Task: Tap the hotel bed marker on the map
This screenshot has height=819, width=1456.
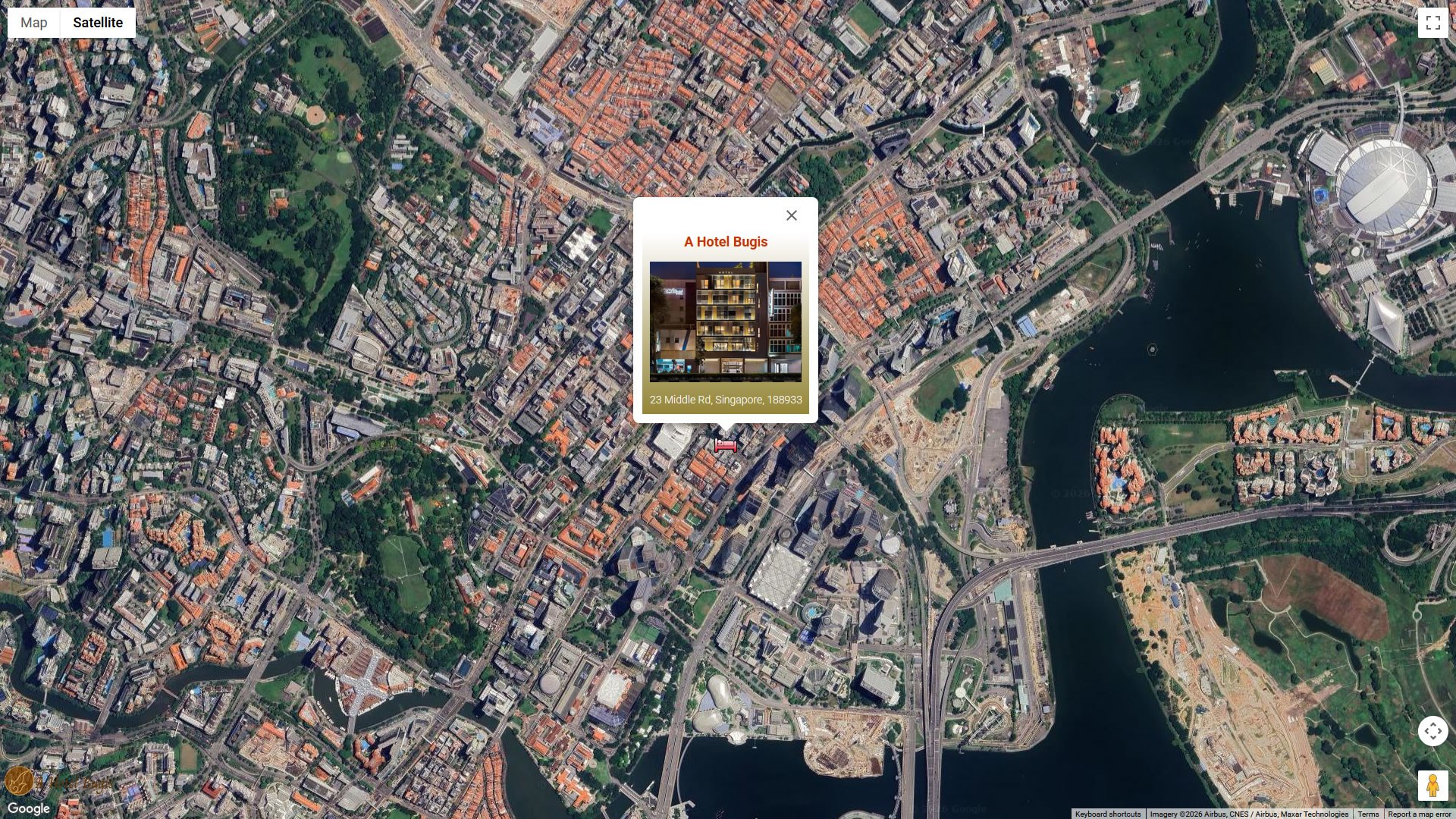Action: [x=726, y=445]
